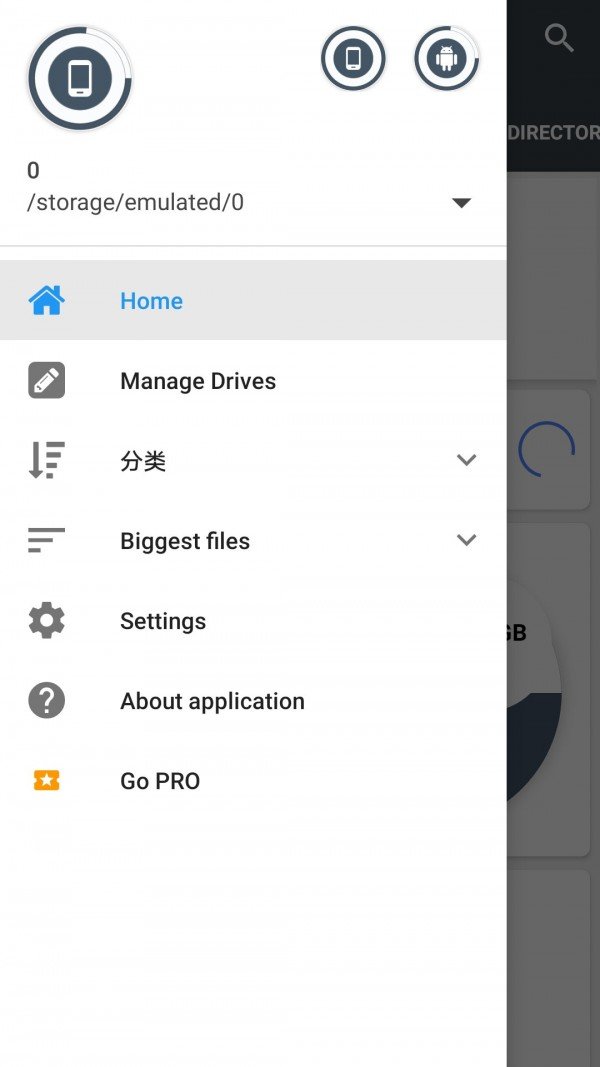Open search from the app bar
Screen dimensions: 600x1067
click(x=559, y=39)
